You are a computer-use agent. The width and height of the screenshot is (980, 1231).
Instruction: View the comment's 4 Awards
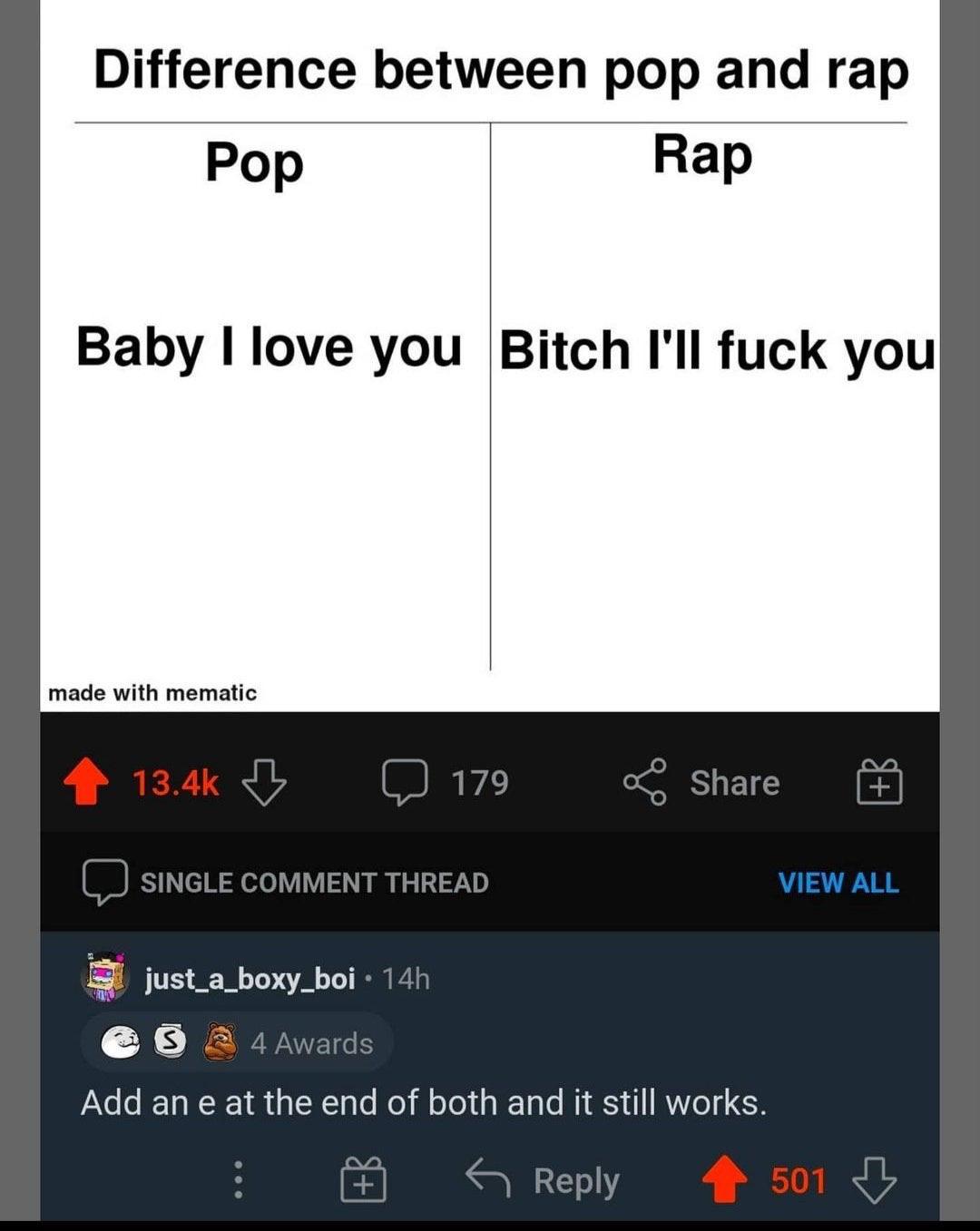click(237, 1043)
